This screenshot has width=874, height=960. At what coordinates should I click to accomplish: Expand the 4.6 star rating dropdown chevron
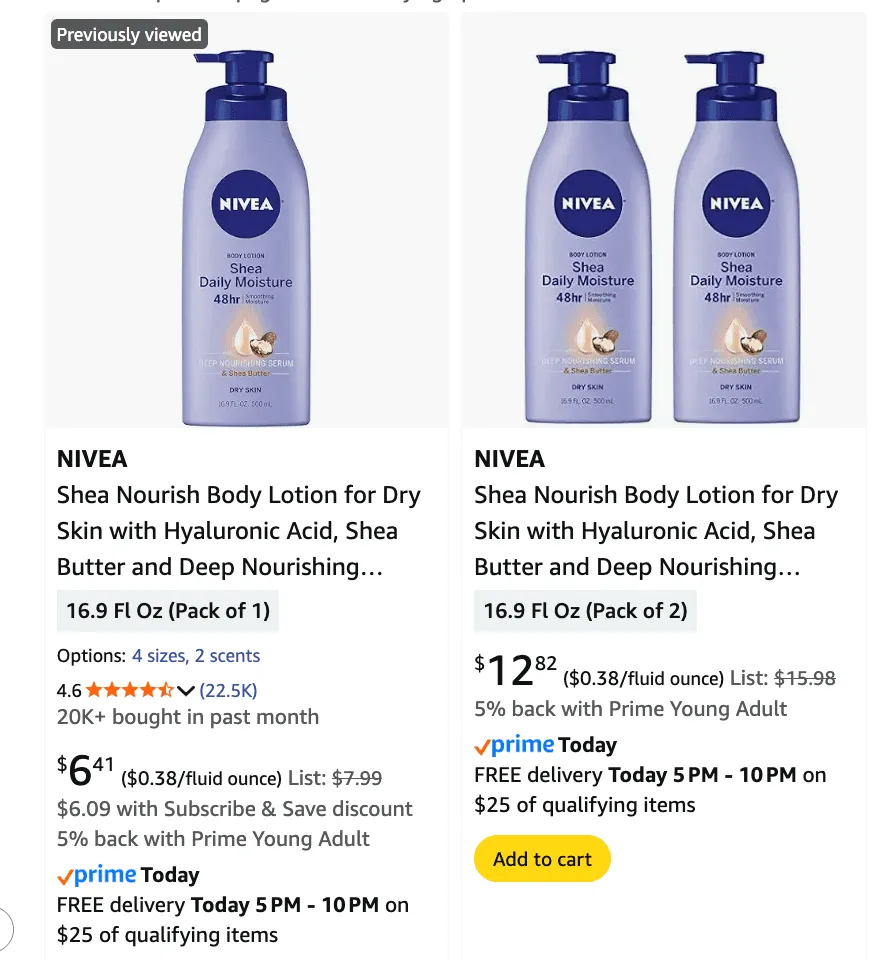(185, 690)
